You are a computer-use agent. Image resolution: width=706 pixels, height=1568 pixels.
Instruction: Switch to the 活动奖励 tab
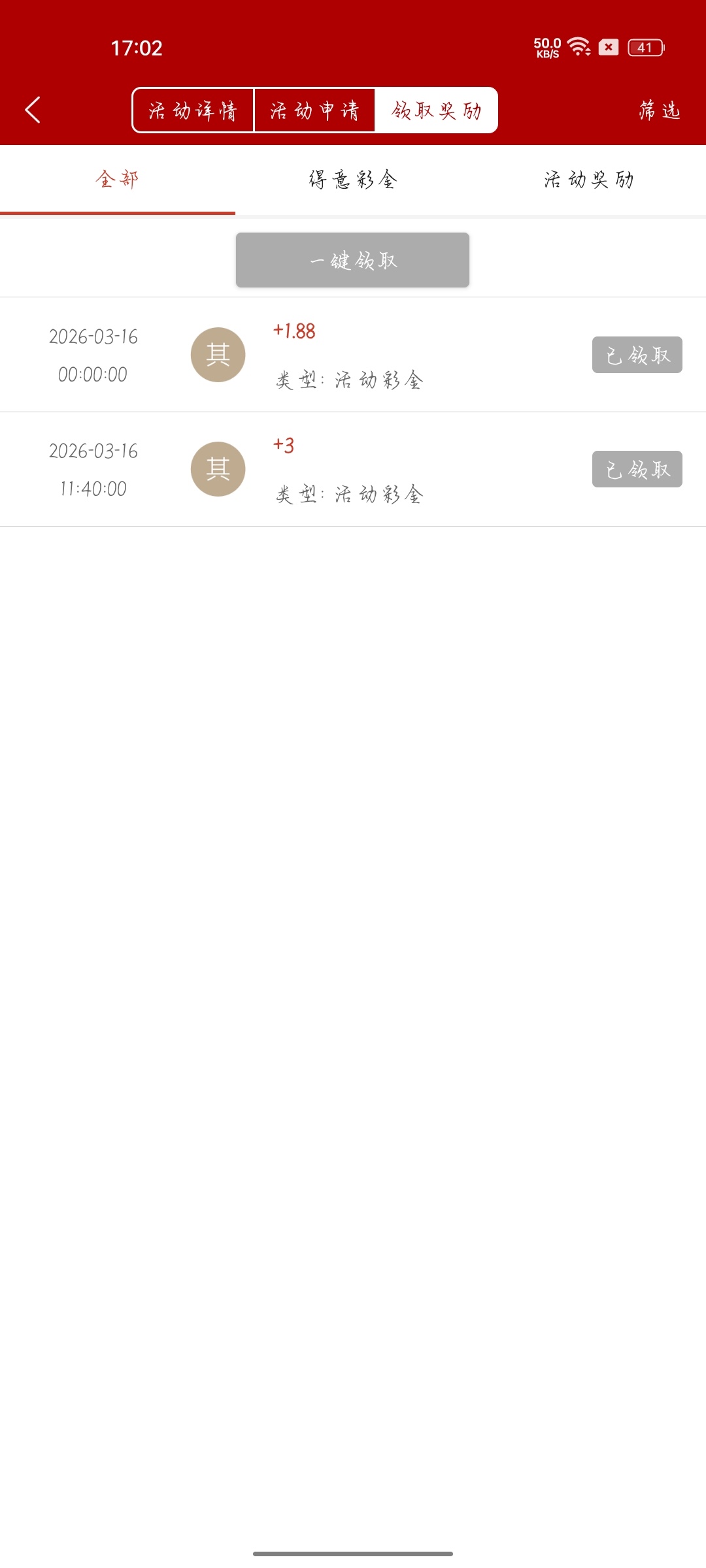tap(588, 180)
